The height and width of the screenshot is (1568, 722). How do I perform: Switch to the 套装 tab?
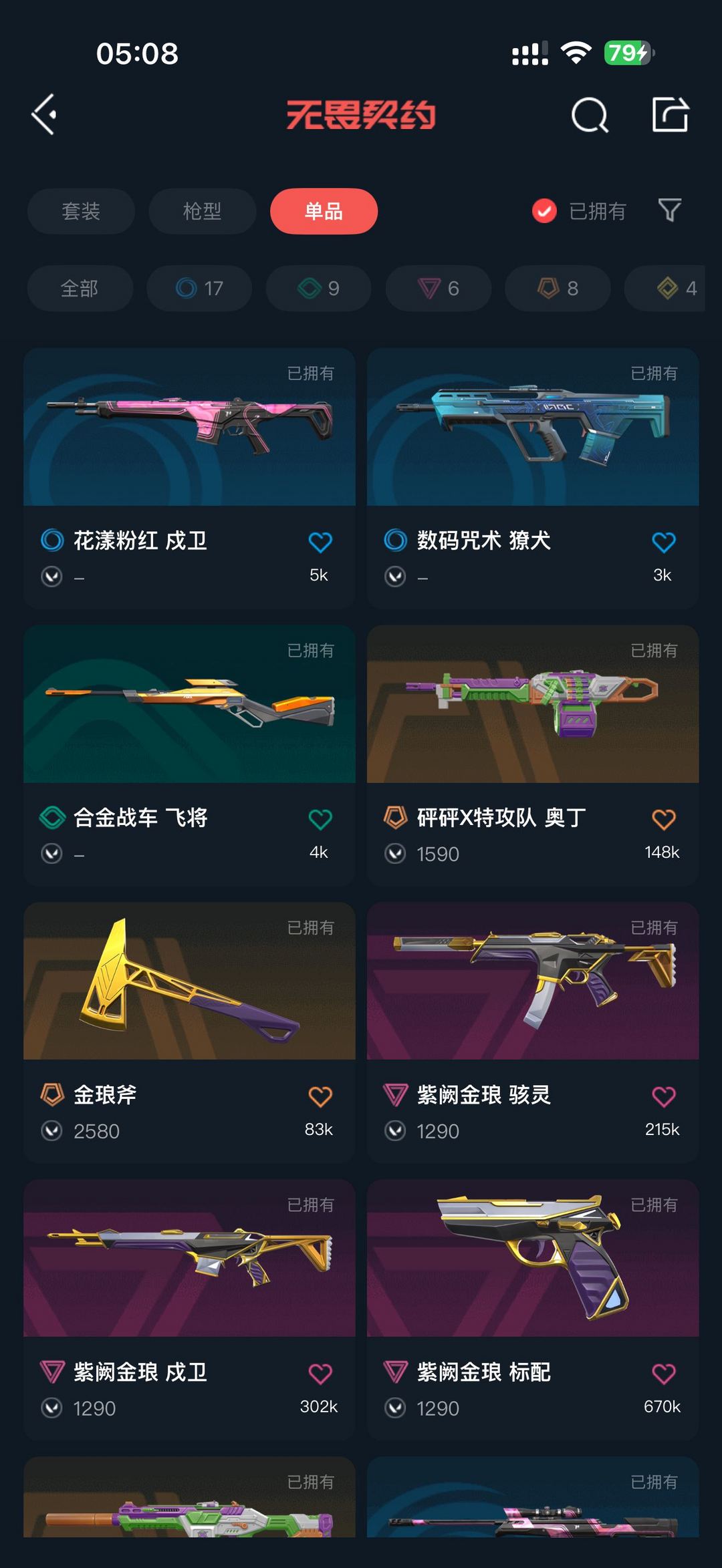click(x=81, y=211)
